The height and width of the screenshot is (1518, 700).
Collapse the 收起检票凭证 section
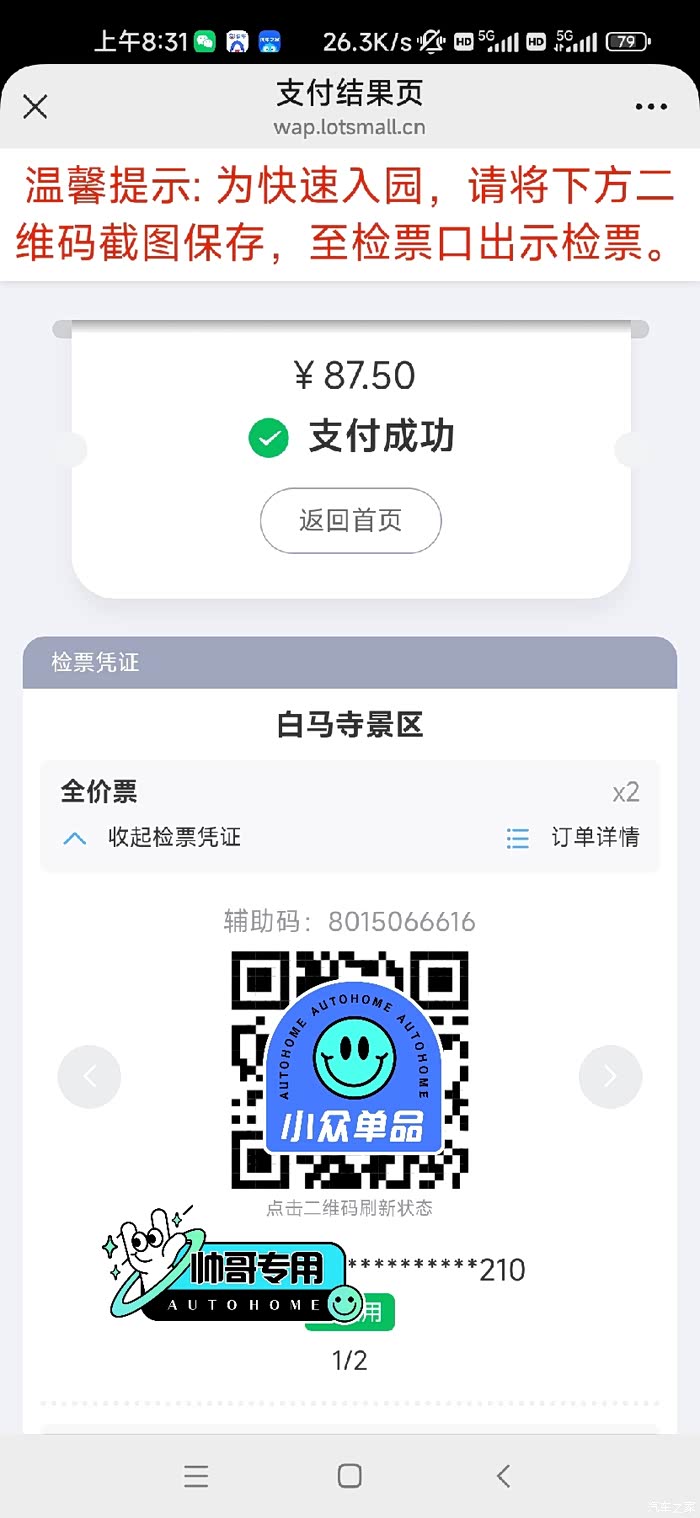pyautogui.click(x=155, y=838)
